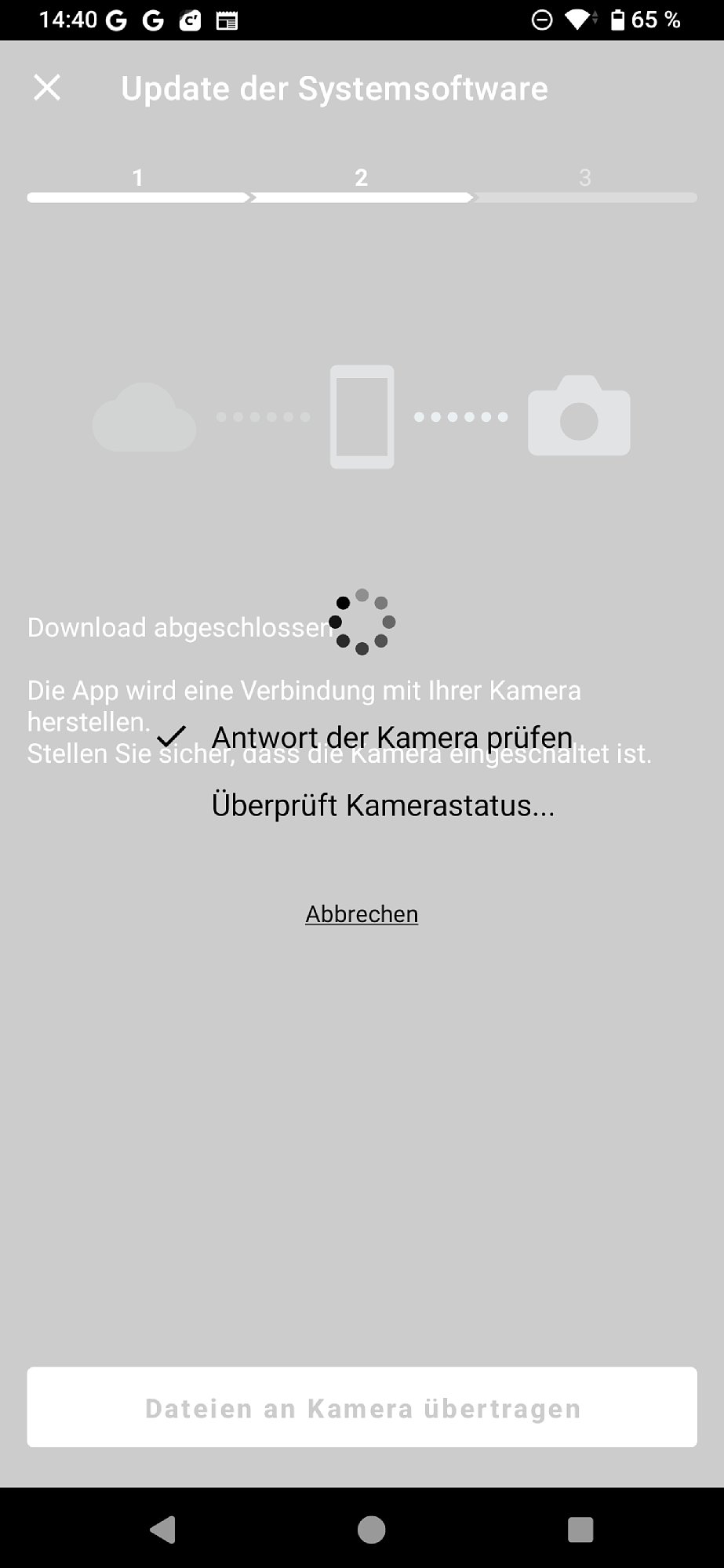
Task: Close the system software update screen
Action: point(47,88)
